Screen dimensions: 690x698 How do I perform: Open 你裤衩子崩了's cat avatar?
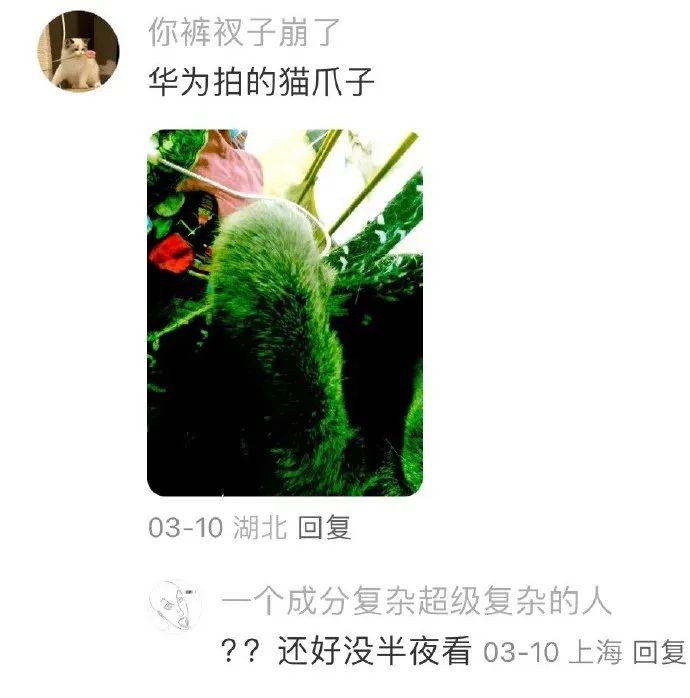78,50
